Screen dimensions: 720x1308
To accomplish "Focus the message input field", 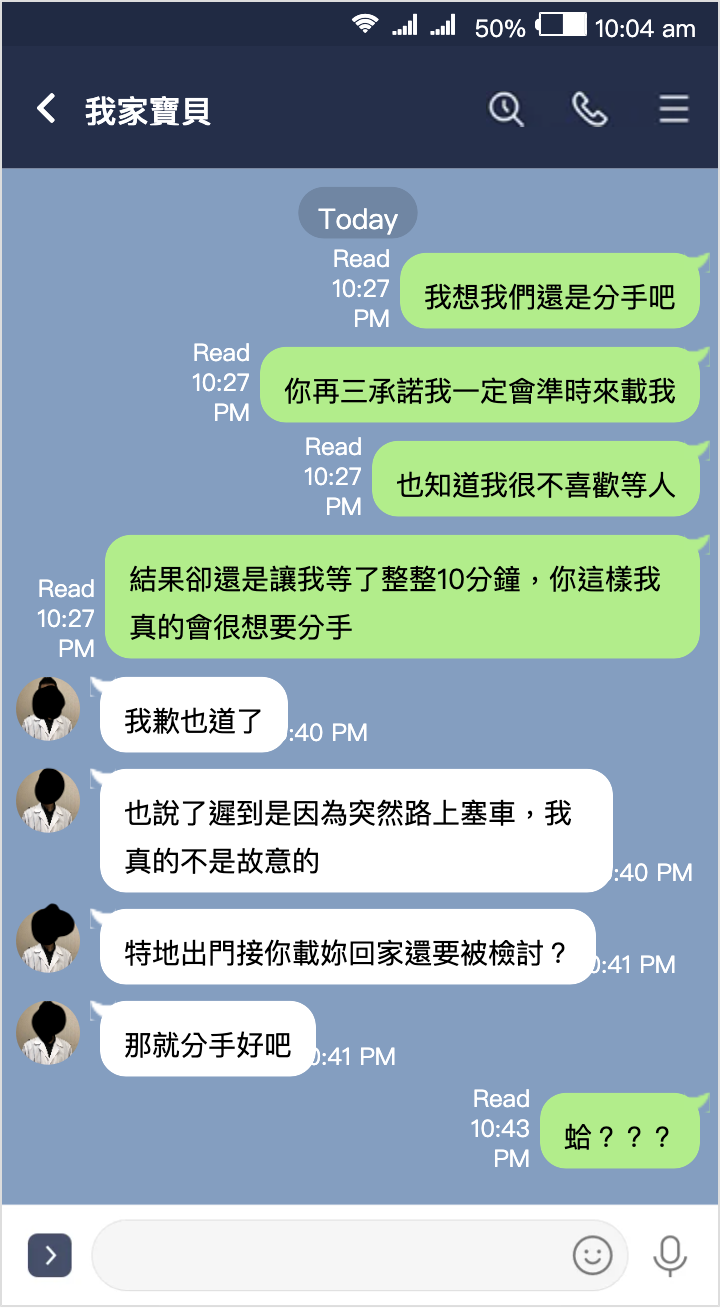I will pos(330,1255).
